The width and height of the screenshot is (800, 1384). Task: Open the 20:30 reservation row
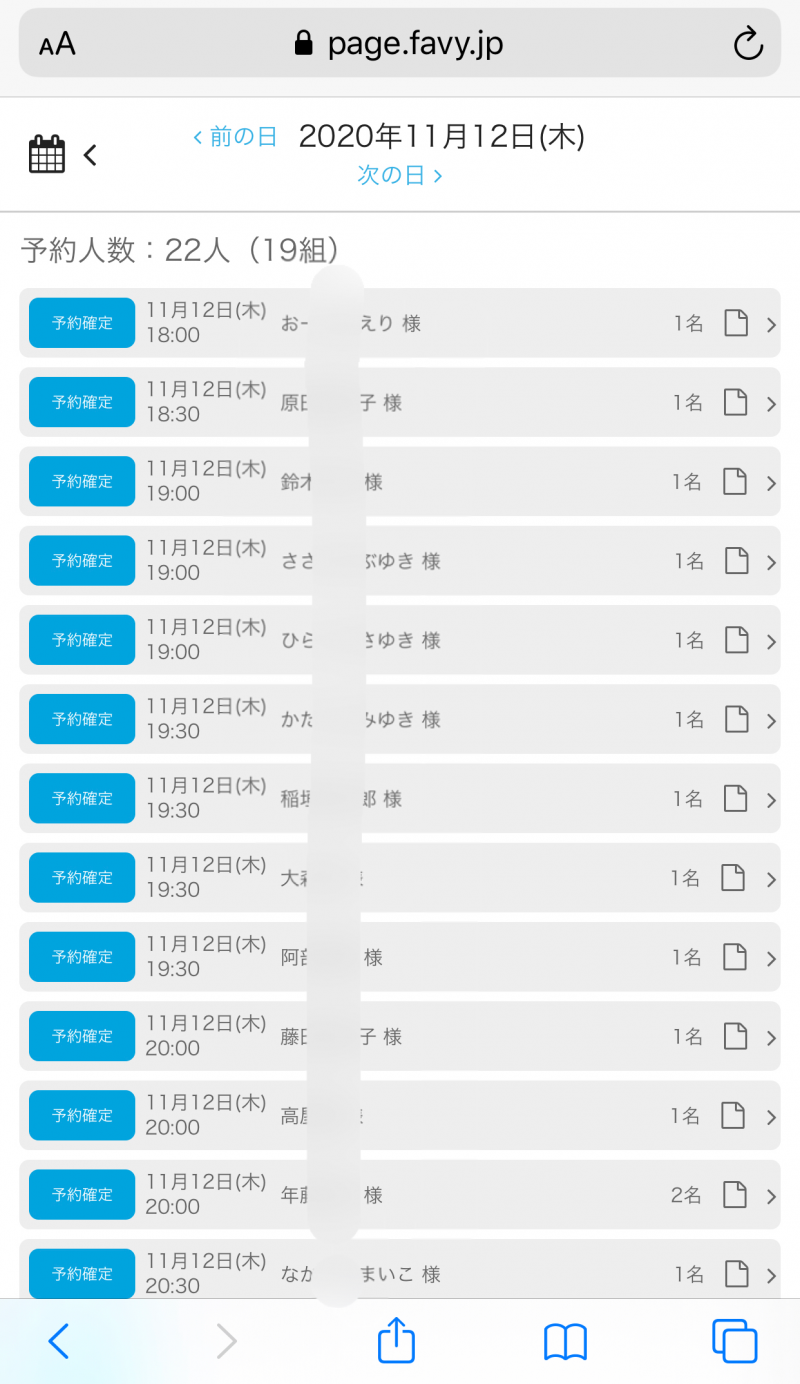pyautogui.click(x=400, y=1273)
